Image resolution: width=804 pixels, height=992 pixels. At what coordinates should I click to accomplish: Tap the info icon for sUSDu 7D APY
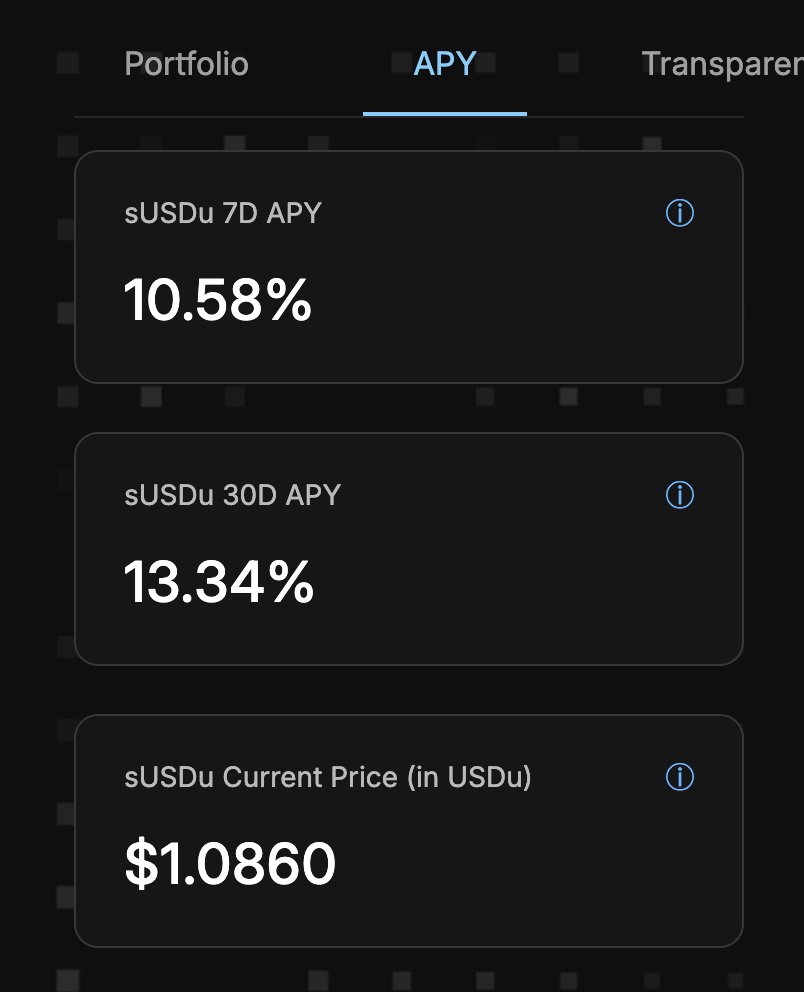(x=680, y=213)
